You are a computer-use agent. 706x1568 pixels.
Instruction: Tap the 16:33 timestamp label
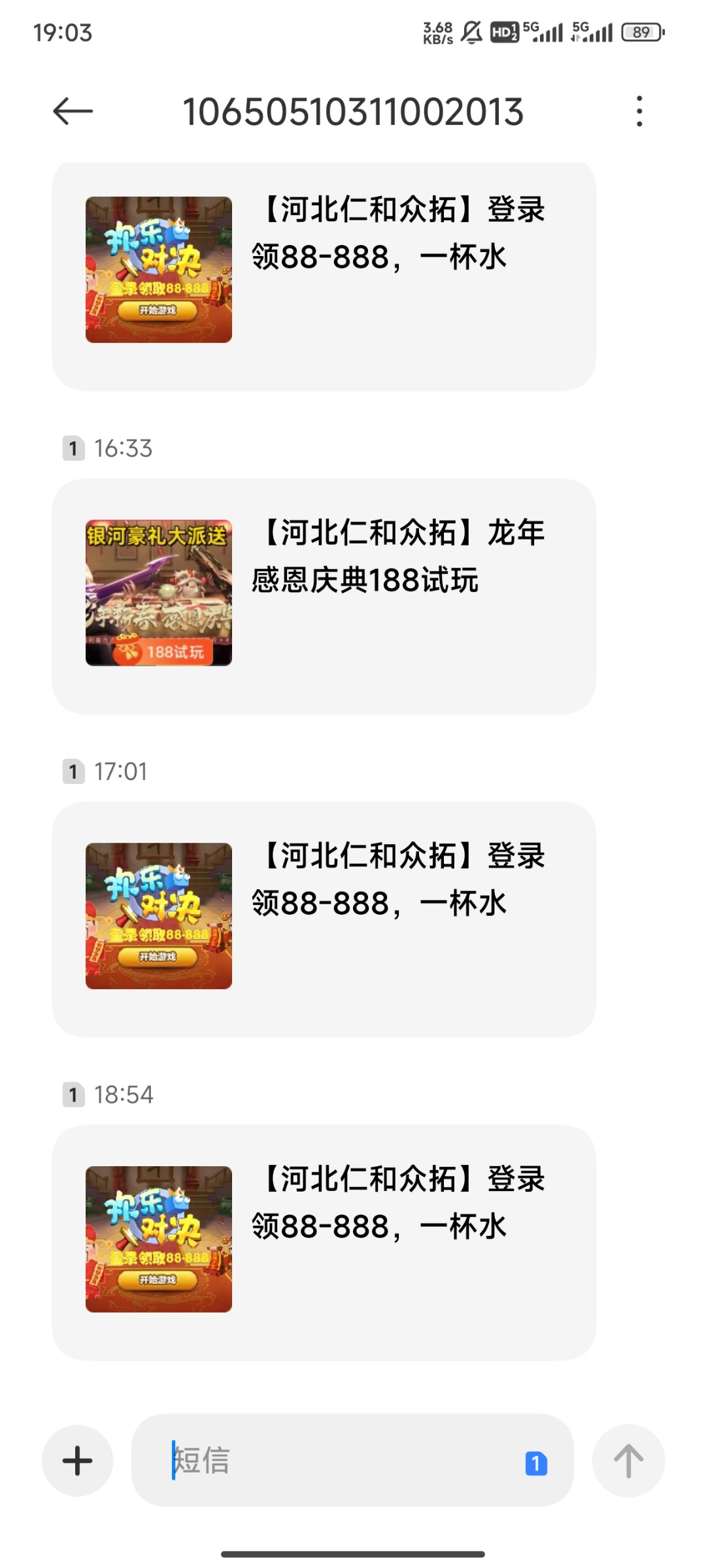pos(124,448)
